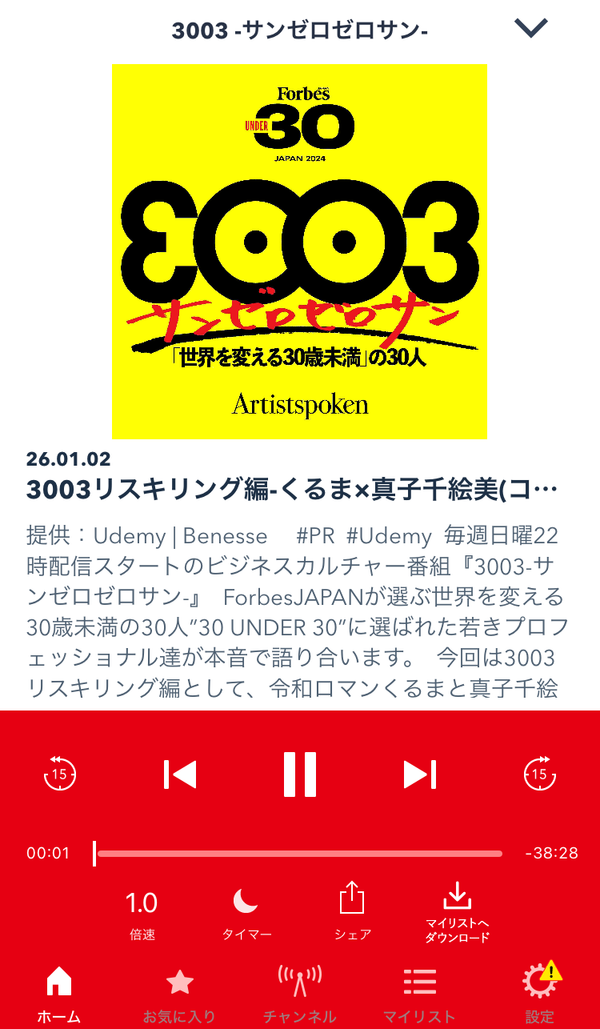Go to the ホーム tab
The image size is (600, 1029).
[x=58, y=993]
